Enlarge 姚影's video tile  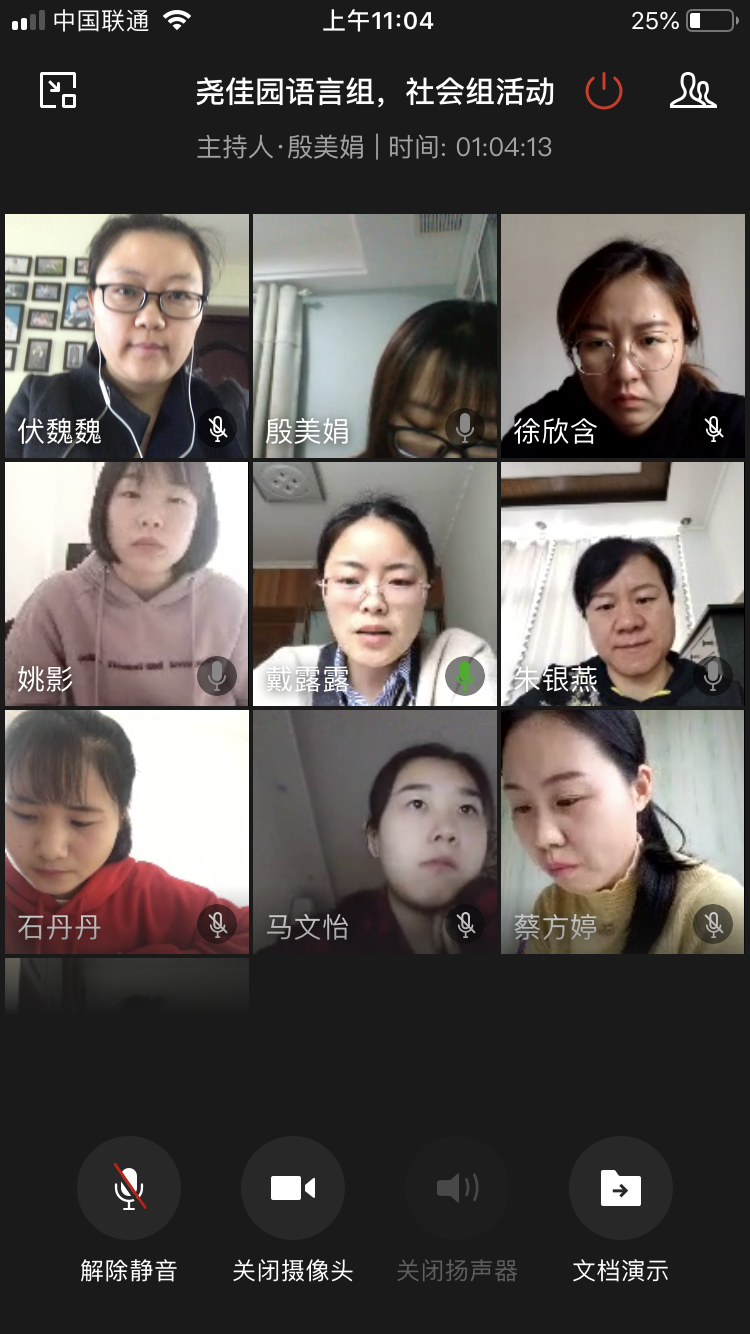(x=127, y=584)
